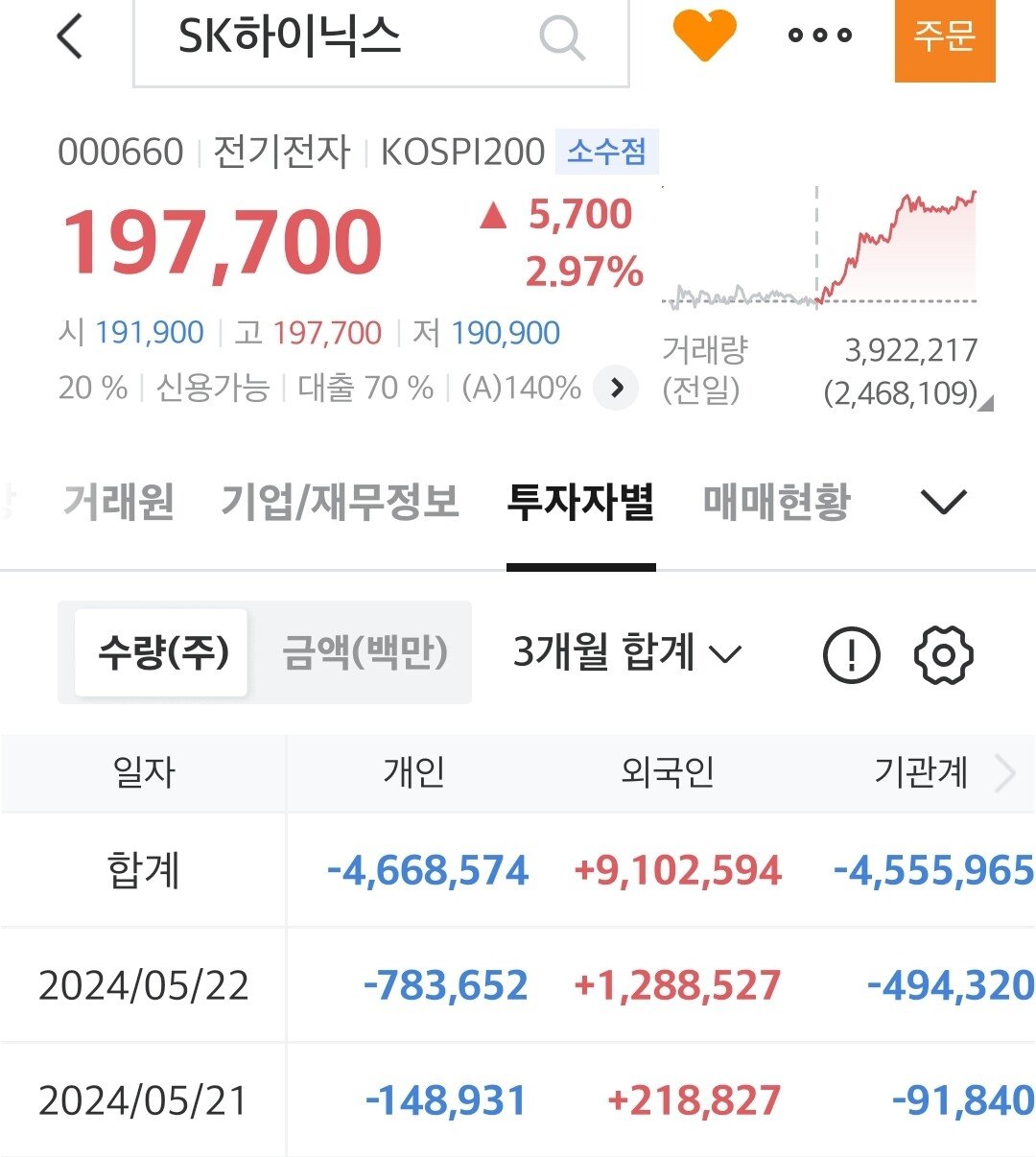
Task: Select the 투자자별 tab
Action: [x=580, y=502]
